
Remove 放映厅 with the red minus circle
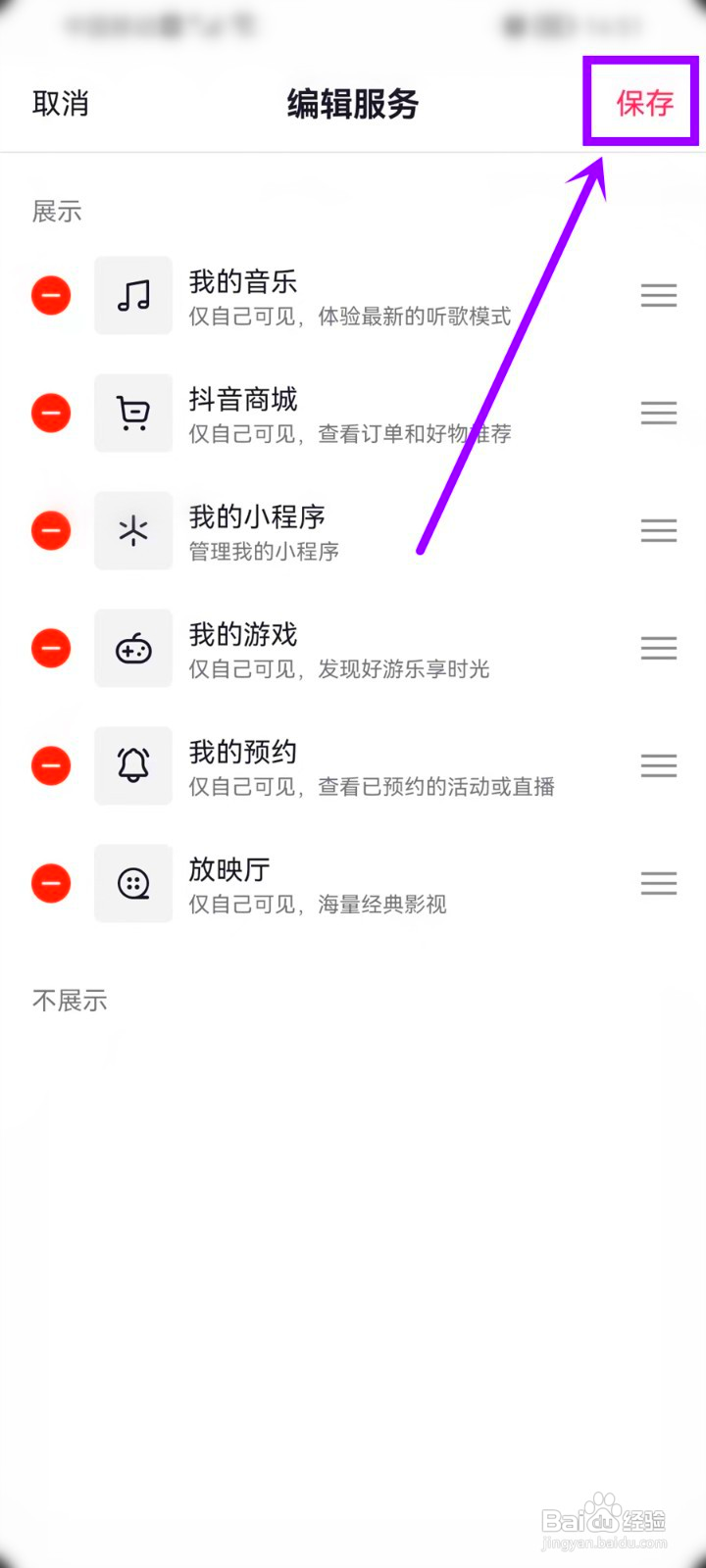51,883
